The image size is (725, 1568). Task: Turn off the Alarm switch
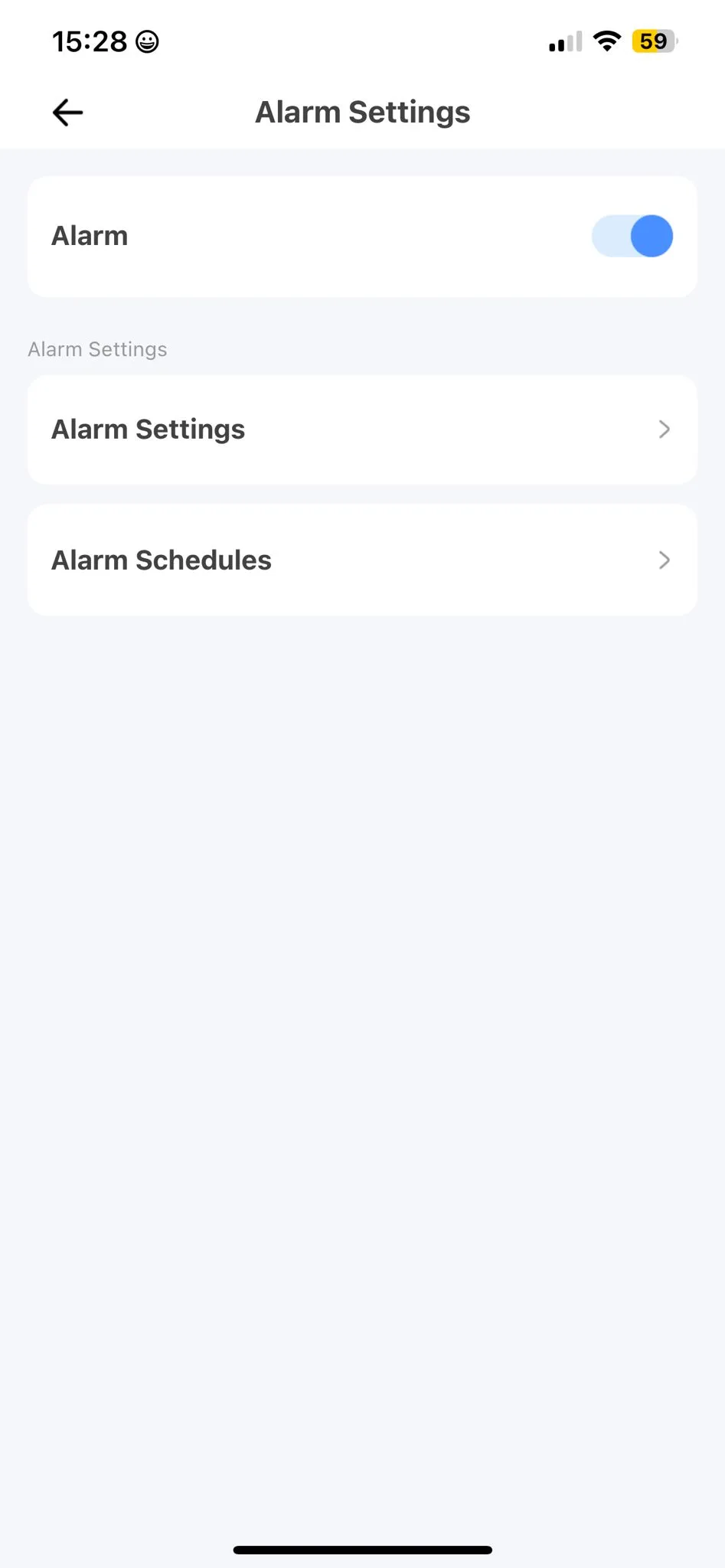point(632,236)
